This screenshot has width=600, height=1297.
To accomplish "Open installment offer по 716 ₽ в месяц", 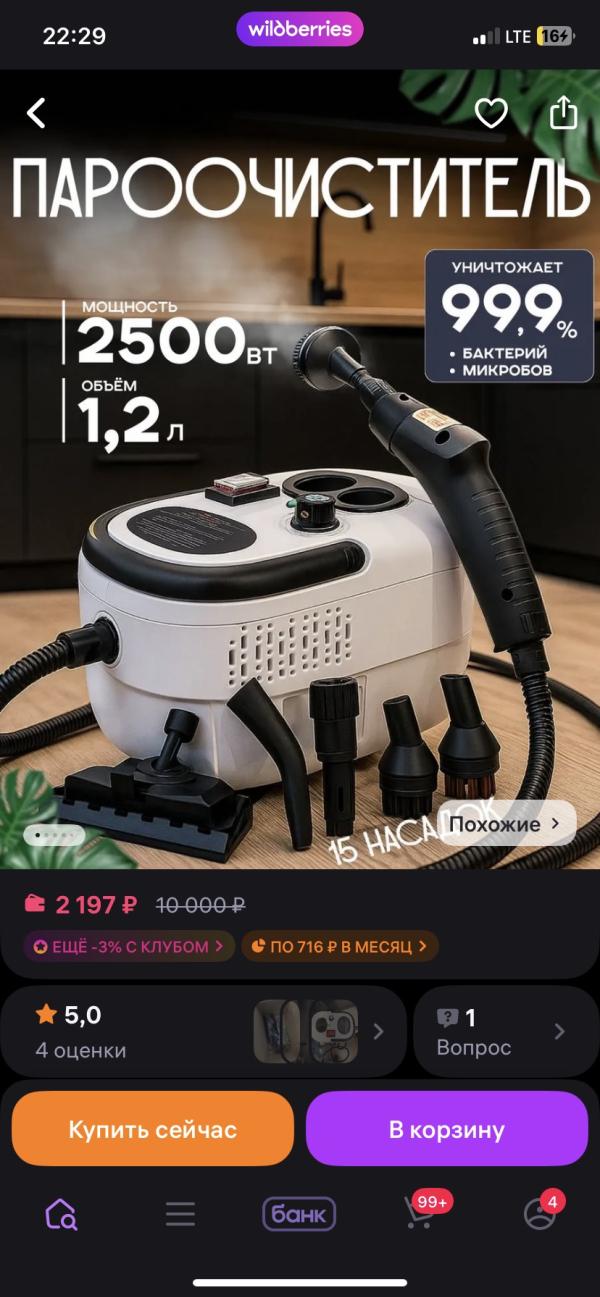I will pyautogui.click(x=339, y=946).
